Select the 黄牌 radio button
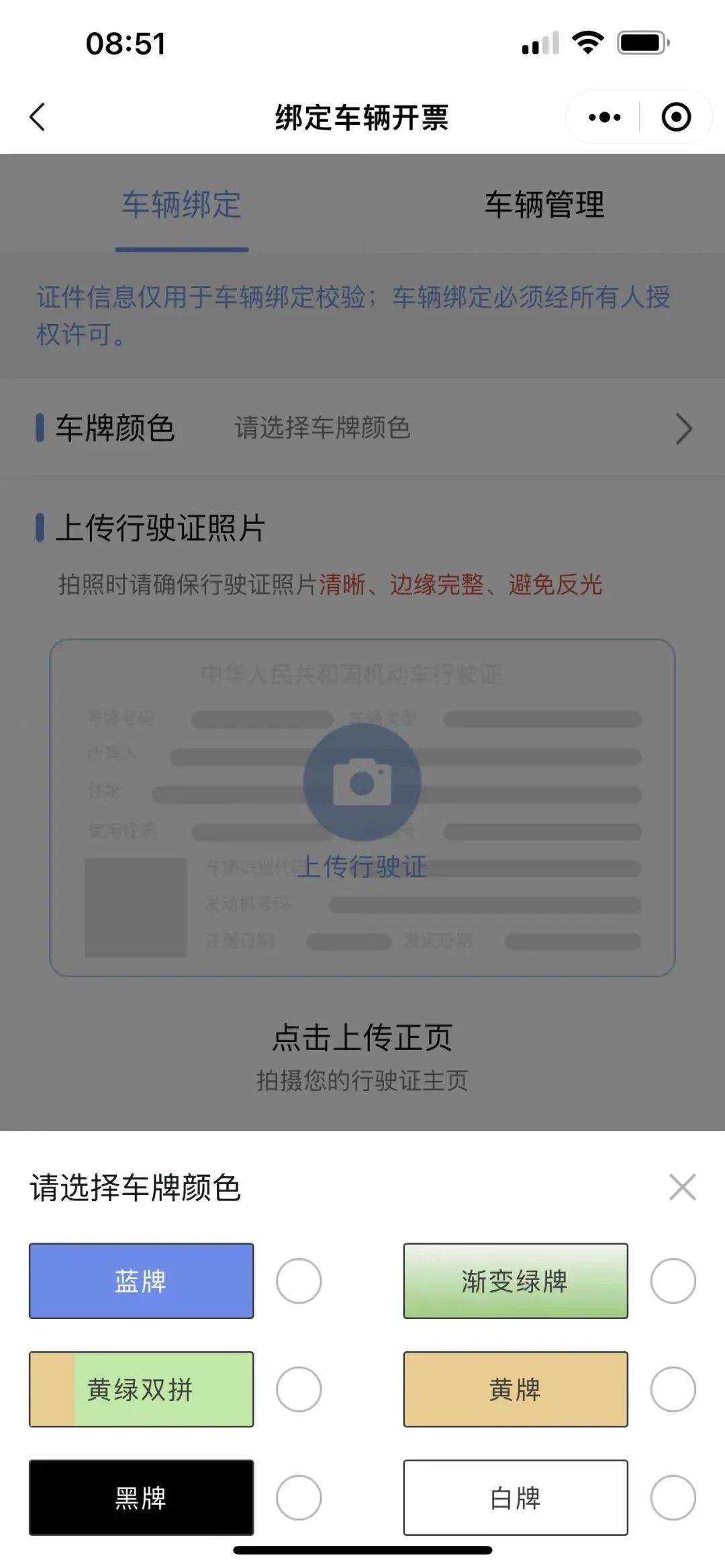This screenshot has width=725, height=1568. point(673,1389)
